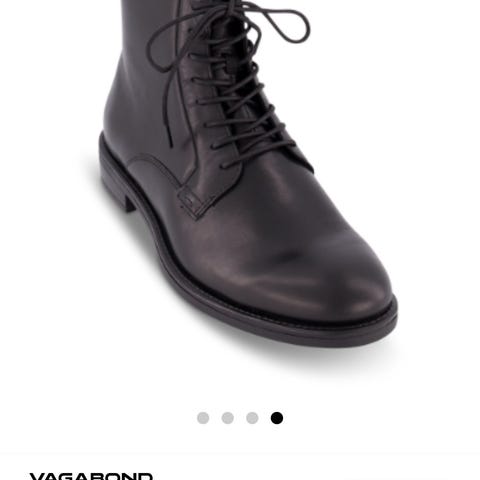Go to the third image page dot
The image size is (480, 480).
tap(252, 418)
